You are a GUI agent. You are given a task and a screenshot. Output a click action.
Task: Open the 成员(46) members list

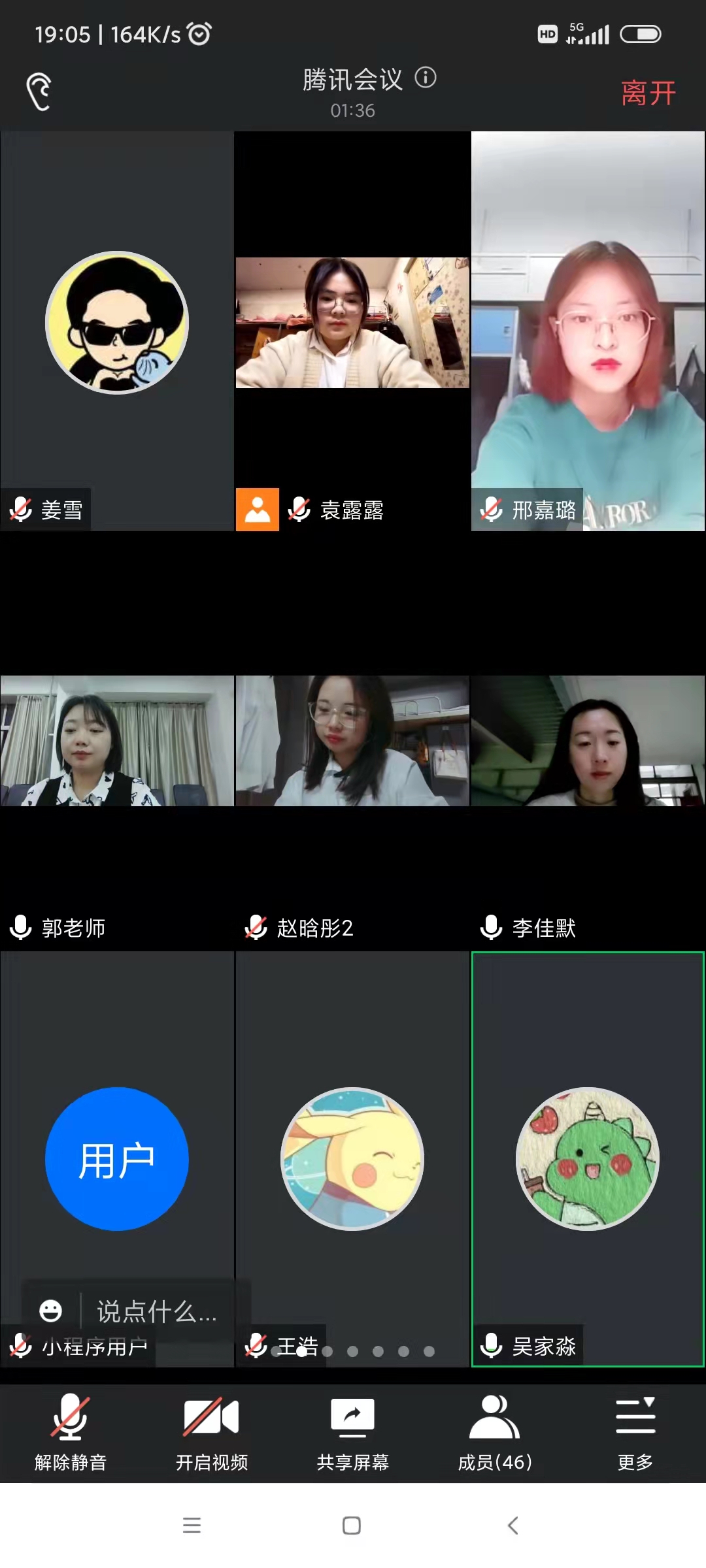(494, 1432)
